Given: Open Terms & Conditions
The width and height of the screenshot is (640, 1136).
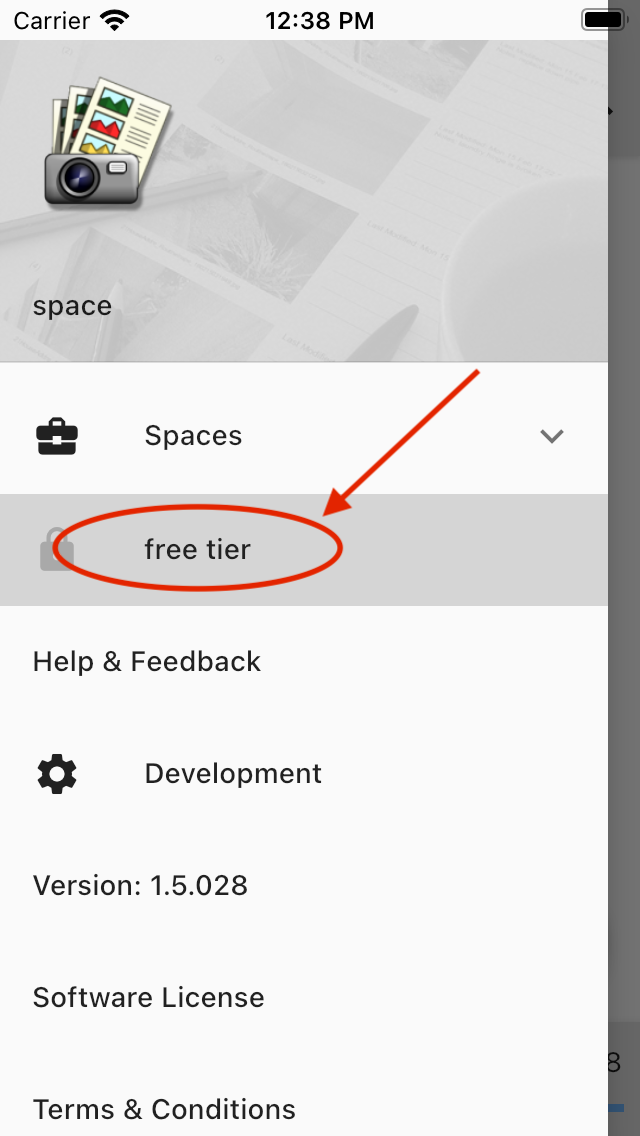Looking at the screenshot, I should 304,1109.
